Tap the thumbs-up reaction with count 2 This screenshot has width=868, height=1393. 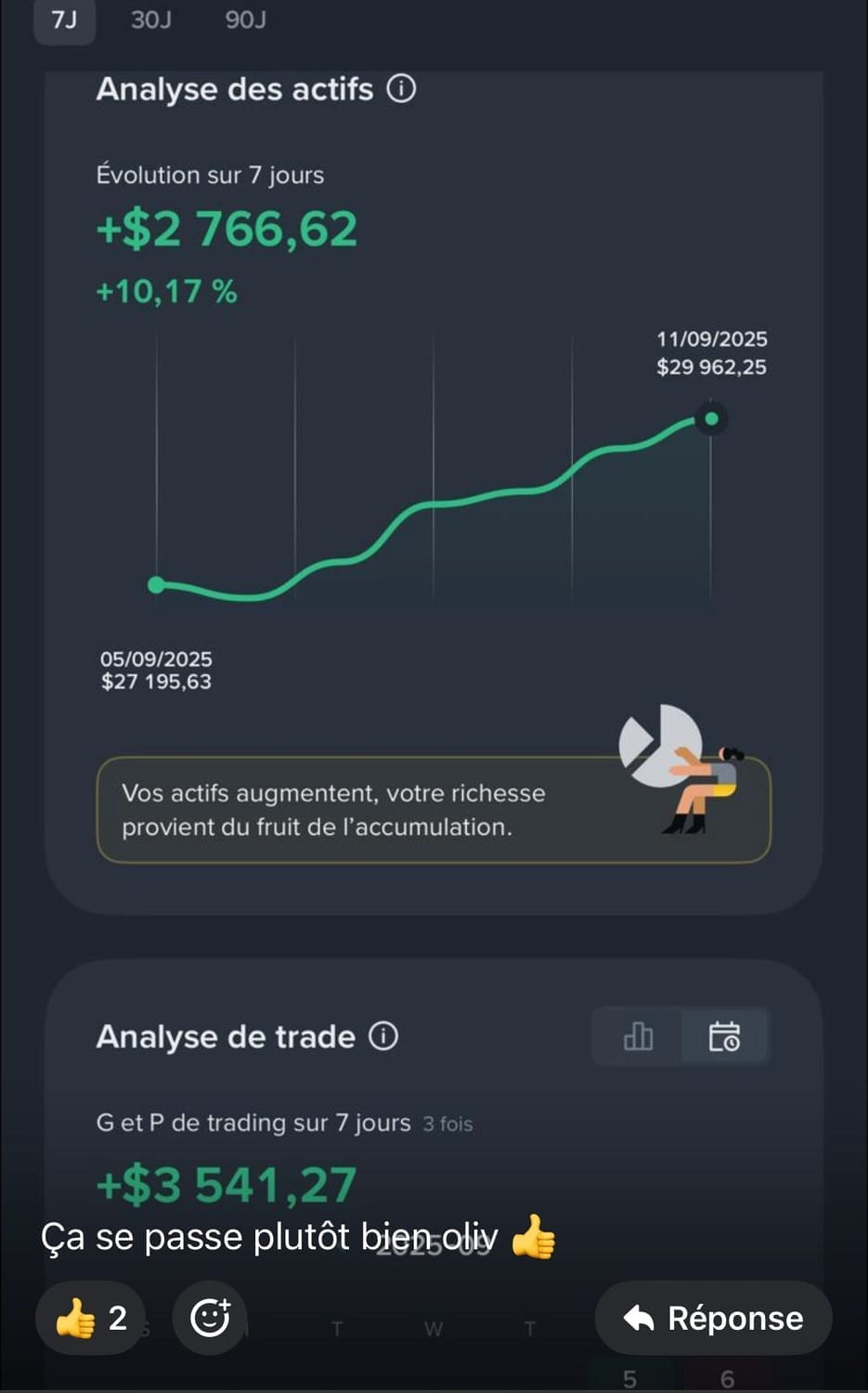[x=90, y=1318]
